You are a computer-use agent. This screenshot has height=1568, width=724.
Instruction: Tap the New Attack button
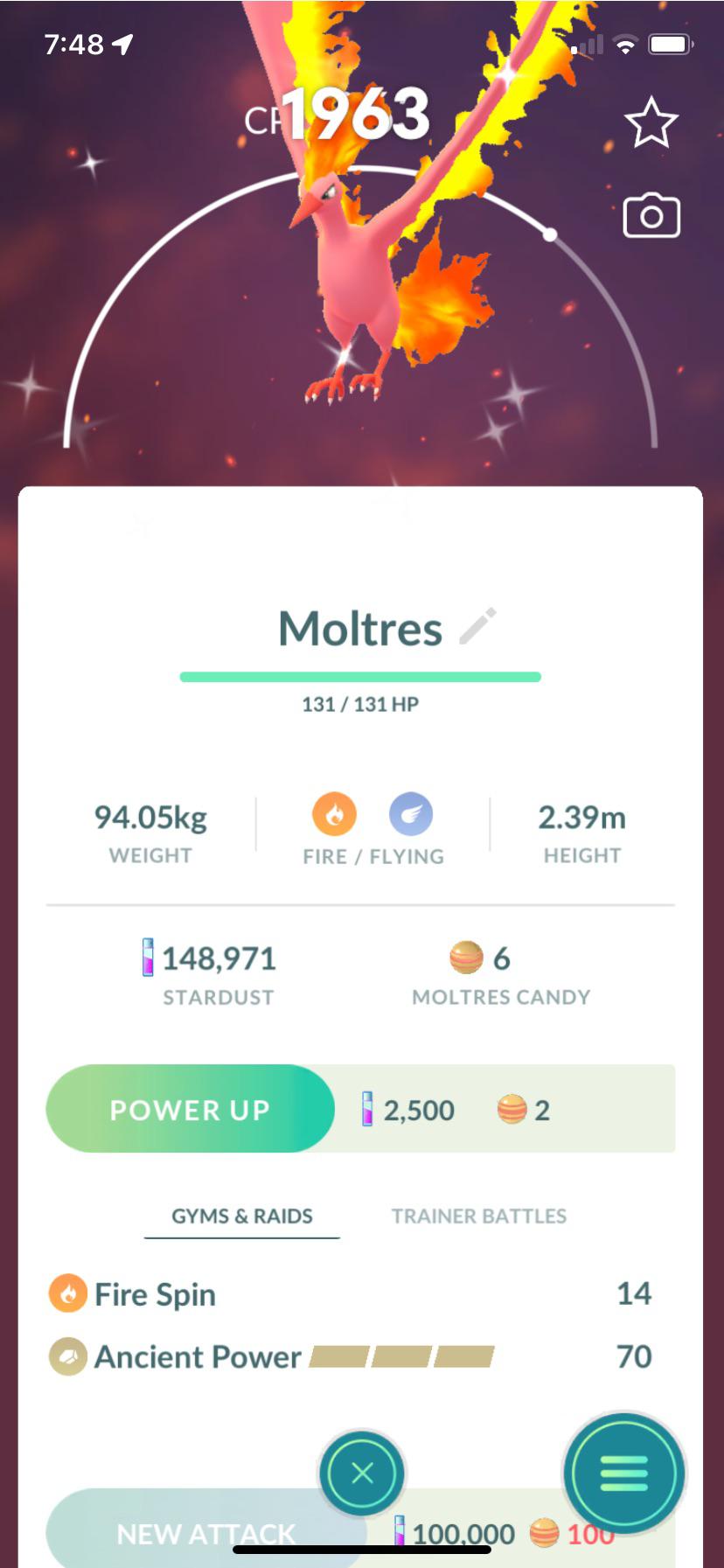175,1532
